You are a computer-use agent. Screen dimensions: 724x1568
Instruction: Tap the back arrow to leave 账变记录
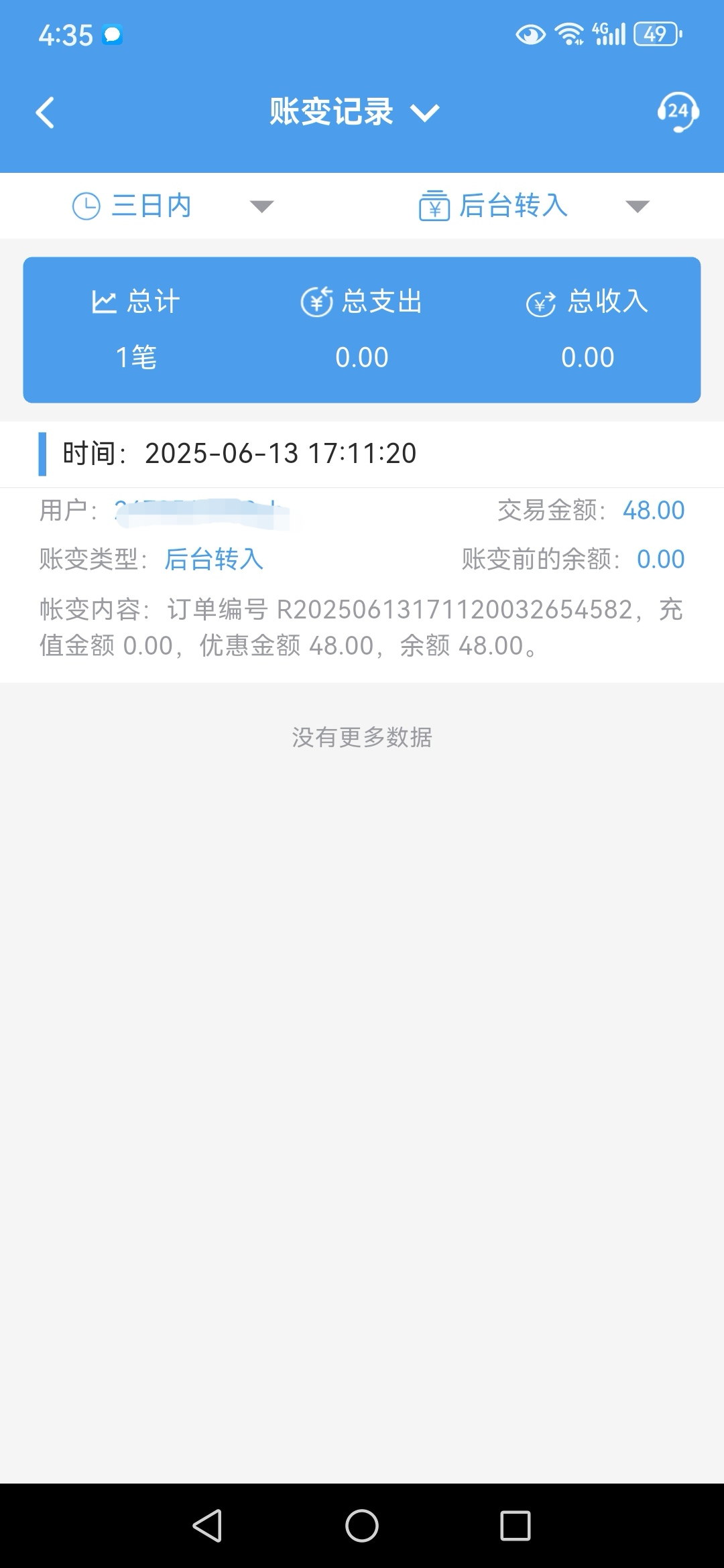point(45,112)
